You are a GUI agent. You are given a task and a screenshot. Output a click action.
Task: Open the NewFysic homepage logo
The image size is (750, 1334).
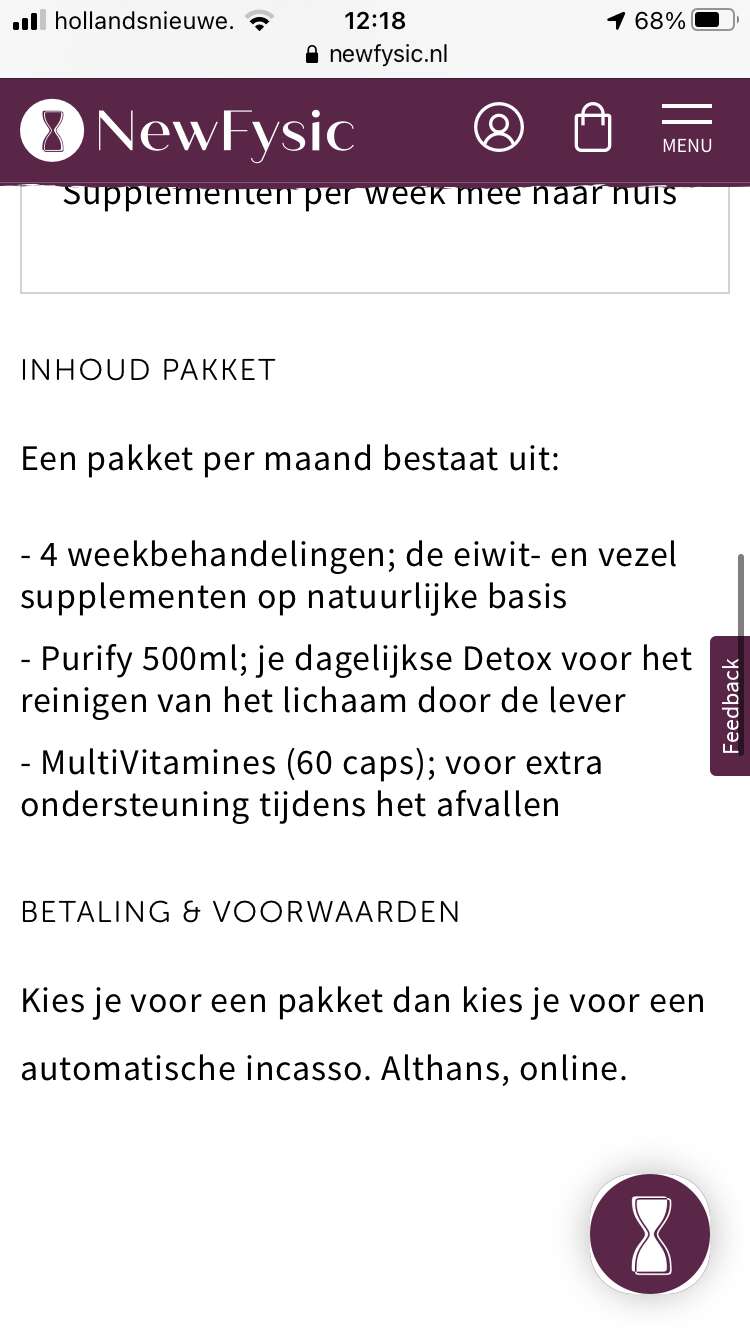(x=187, y=130)
